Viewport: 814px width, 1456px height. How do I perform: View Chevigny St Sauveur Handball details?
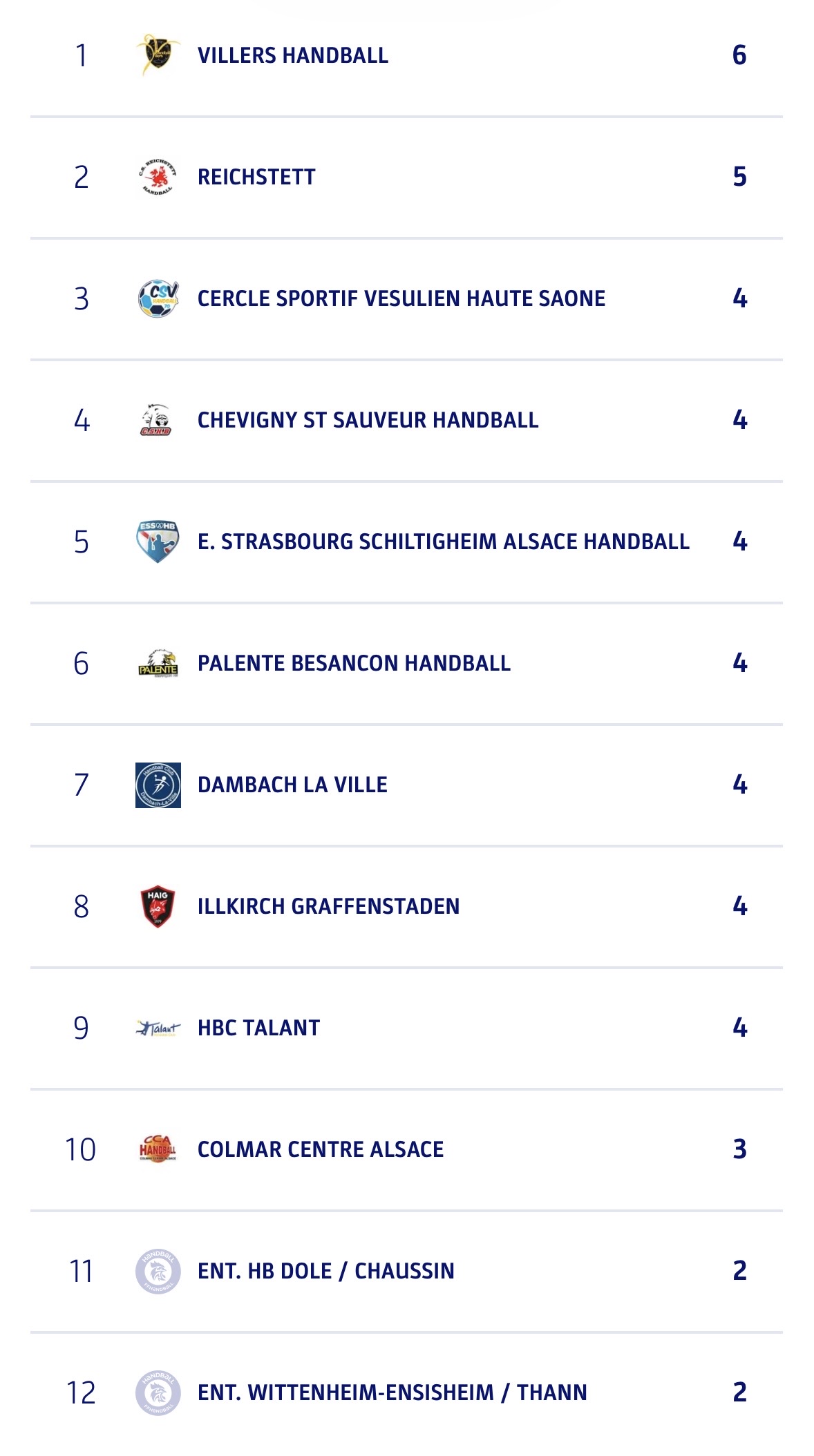406,421
